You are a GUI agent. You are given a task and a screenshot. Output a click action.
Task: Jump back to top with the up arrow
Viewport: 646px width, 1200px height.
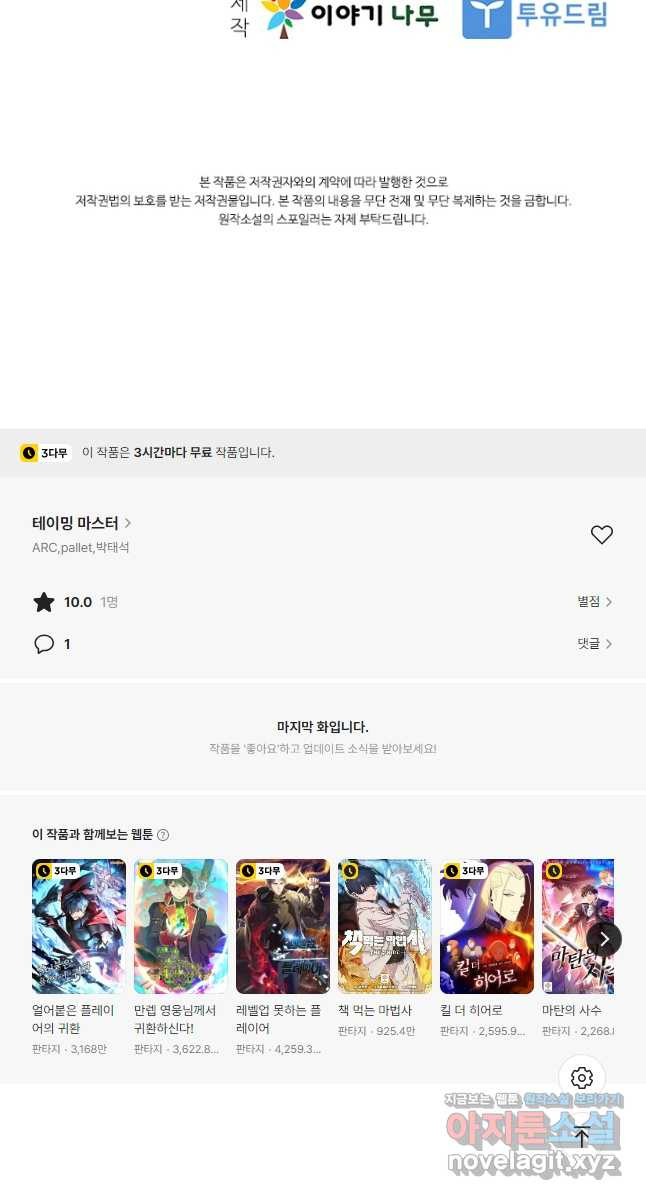click(582, 1137)
